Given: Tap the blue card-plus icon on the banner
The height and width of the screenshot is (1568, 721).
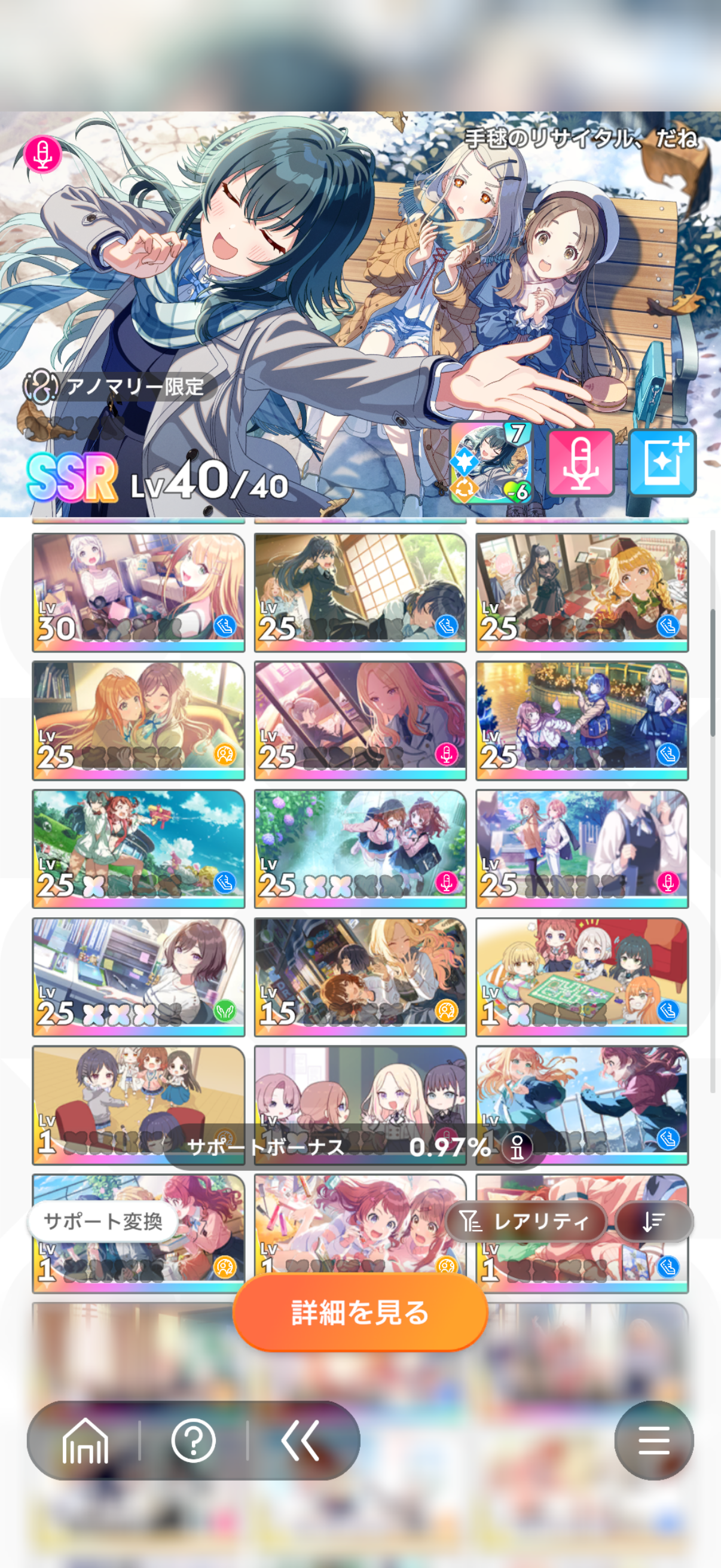Looking at the screenshot, I should click(x=661, y=463).
